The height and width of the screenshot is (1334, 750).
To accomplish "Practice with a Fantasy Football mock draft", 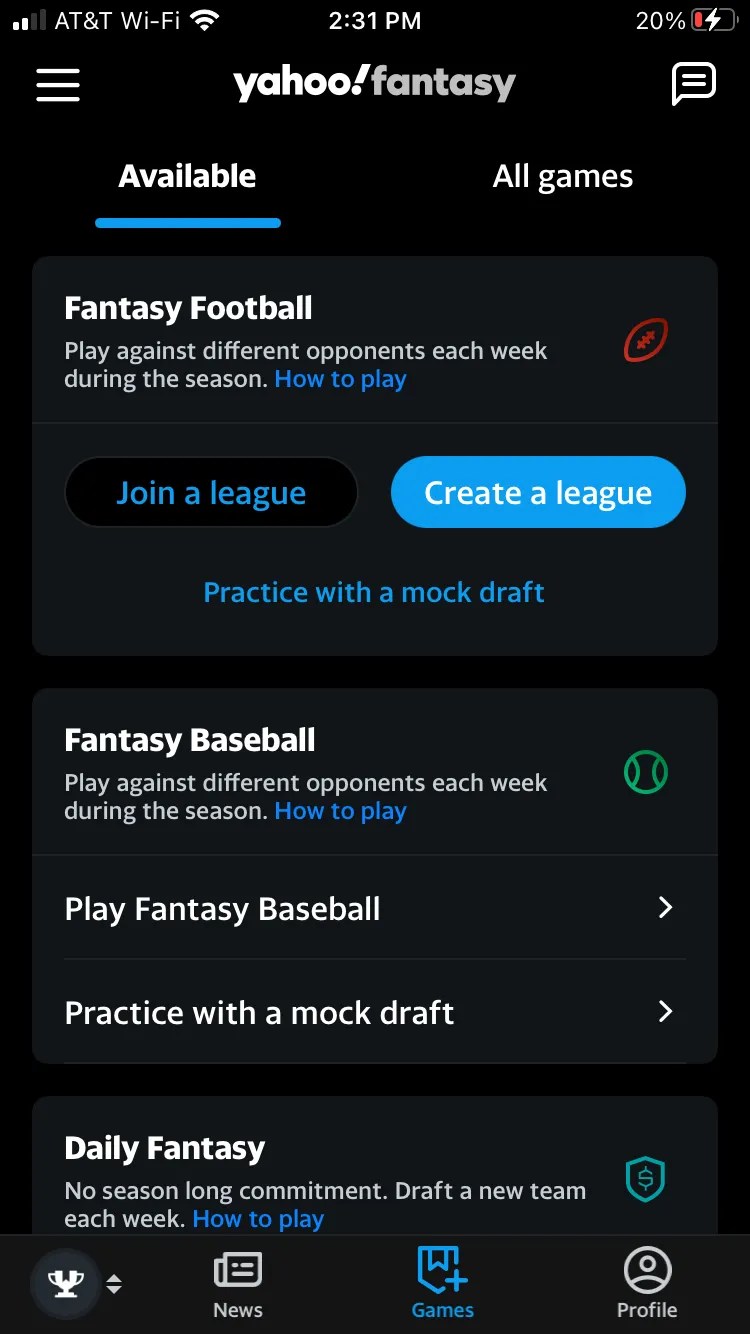I will (x=374, y=592).
